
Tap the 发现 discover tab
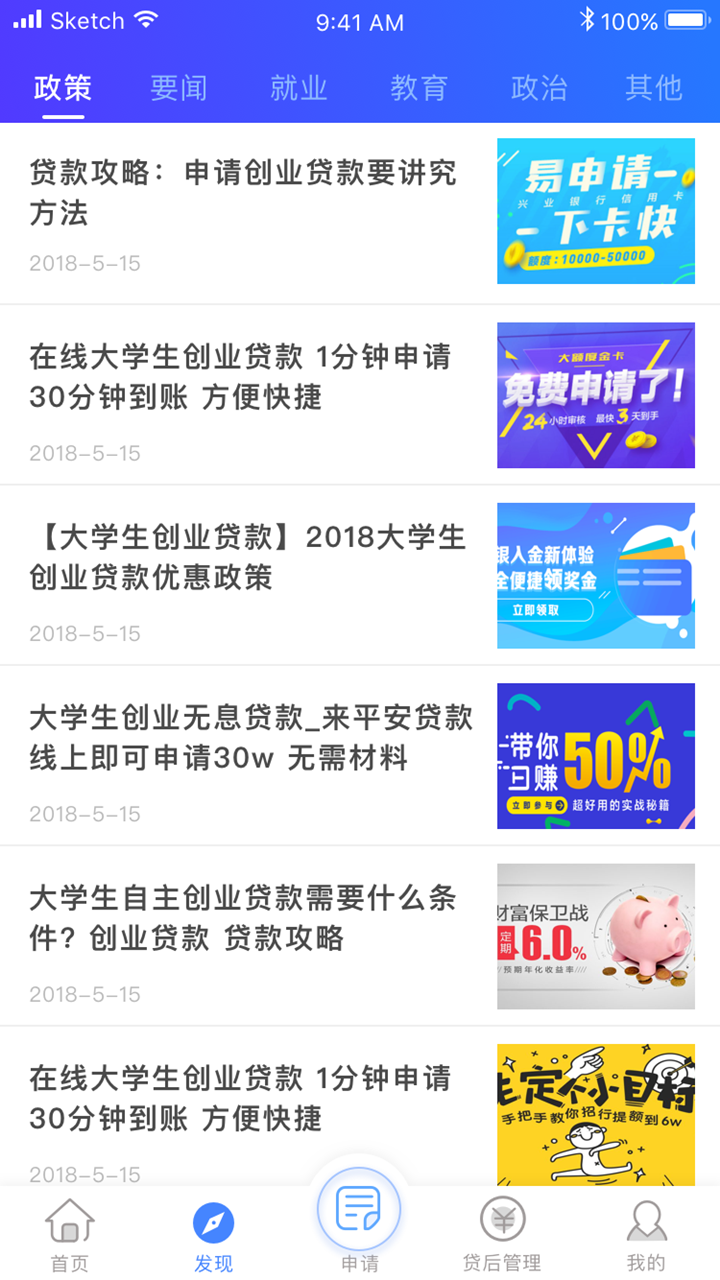213,1236
